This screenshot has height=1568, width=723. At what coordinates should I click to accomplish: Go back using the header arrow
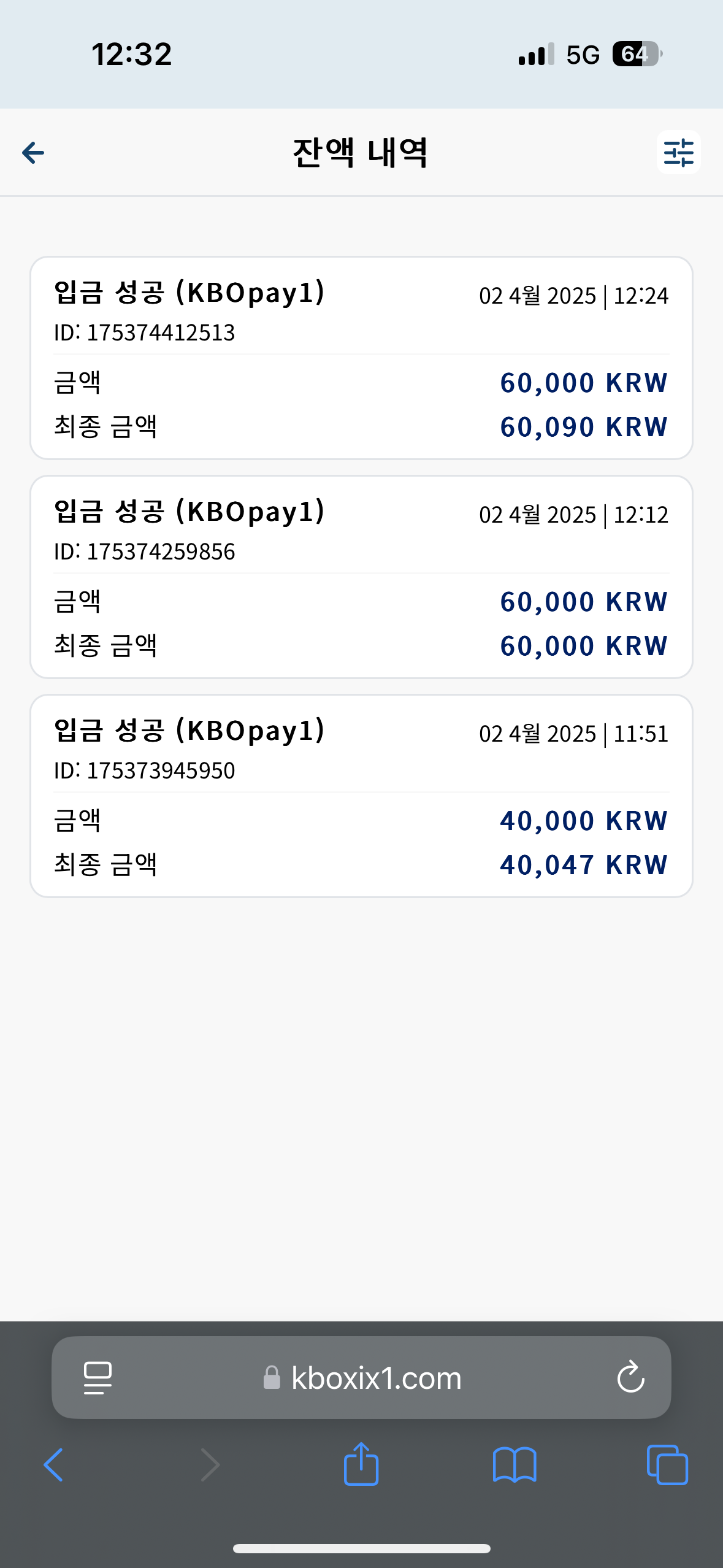tap(33, 153)
